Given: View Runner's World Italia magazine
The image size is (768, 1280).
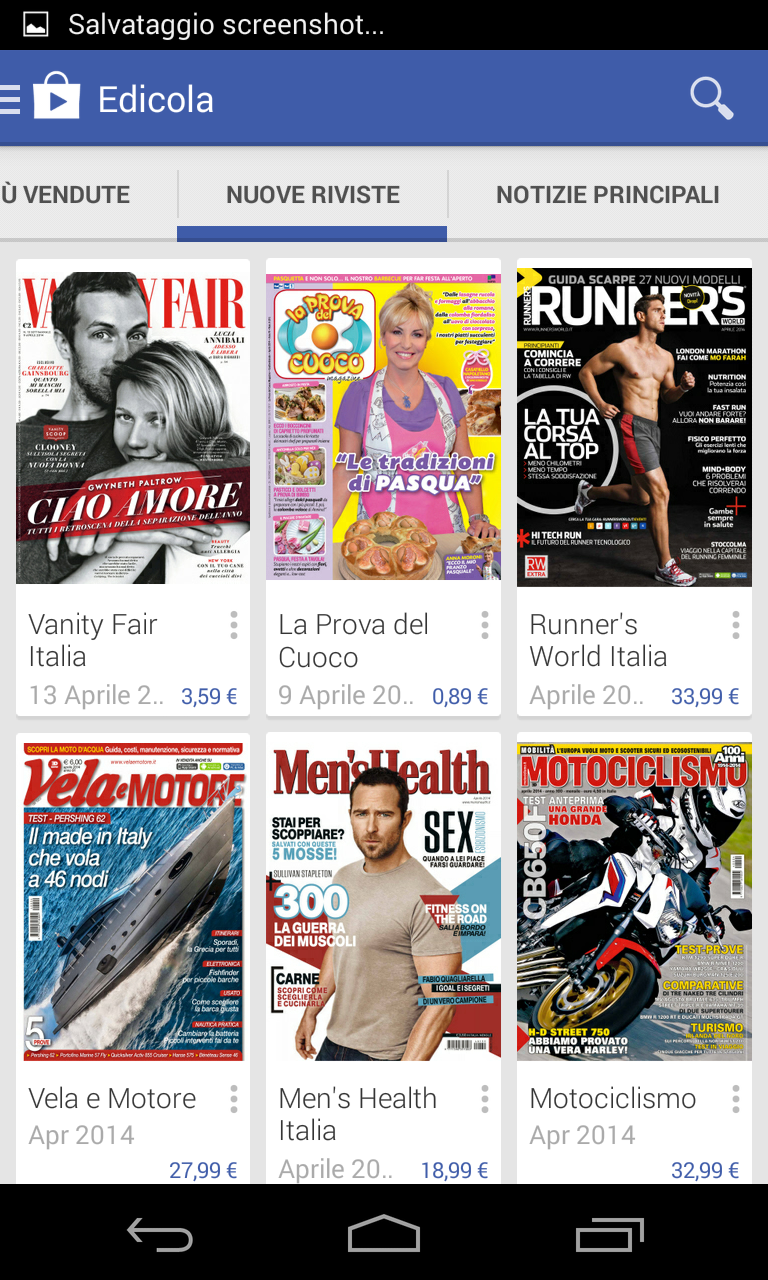Looking at the screenshot, I should click(634, 487).
